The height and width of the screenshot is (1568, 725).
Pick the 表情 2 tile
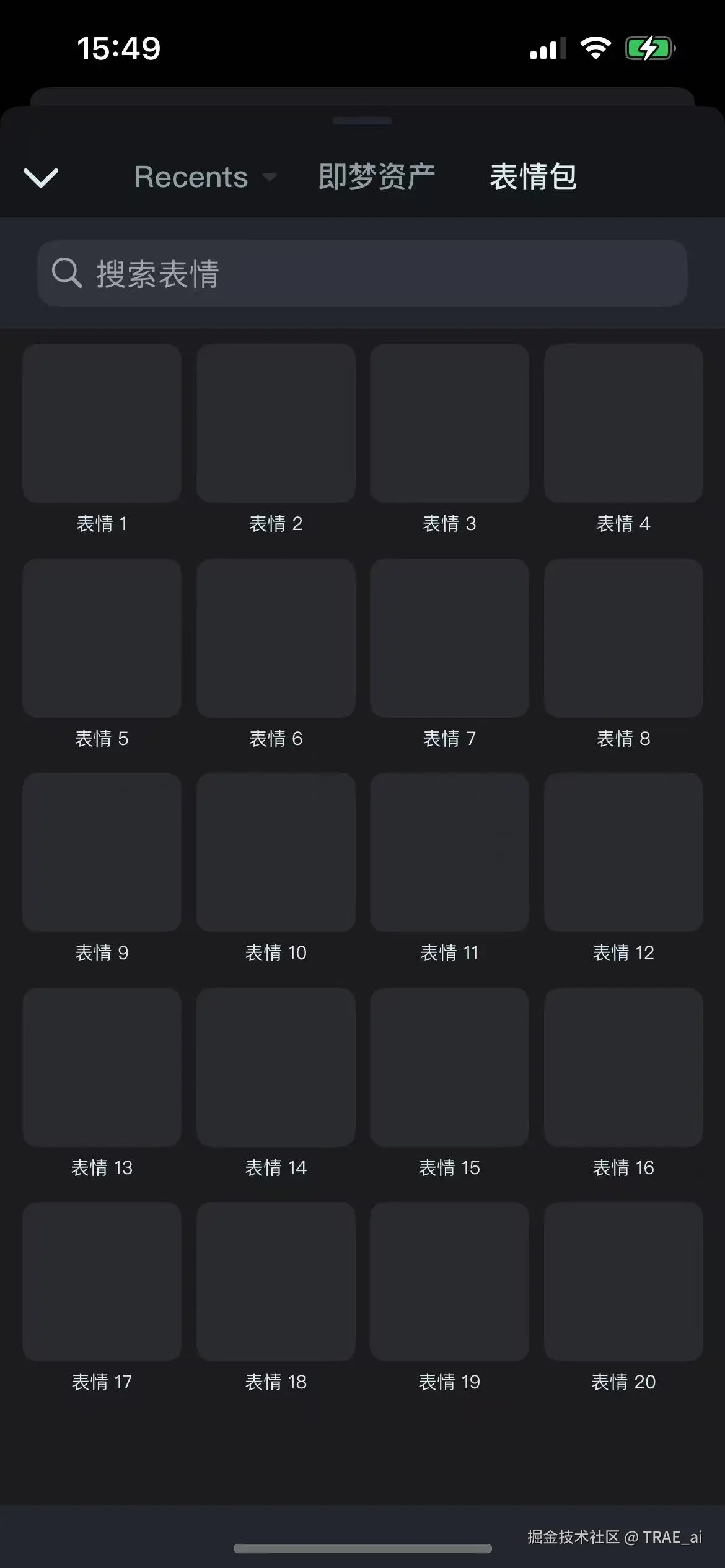pyautogui.click(x=276, y=424)
